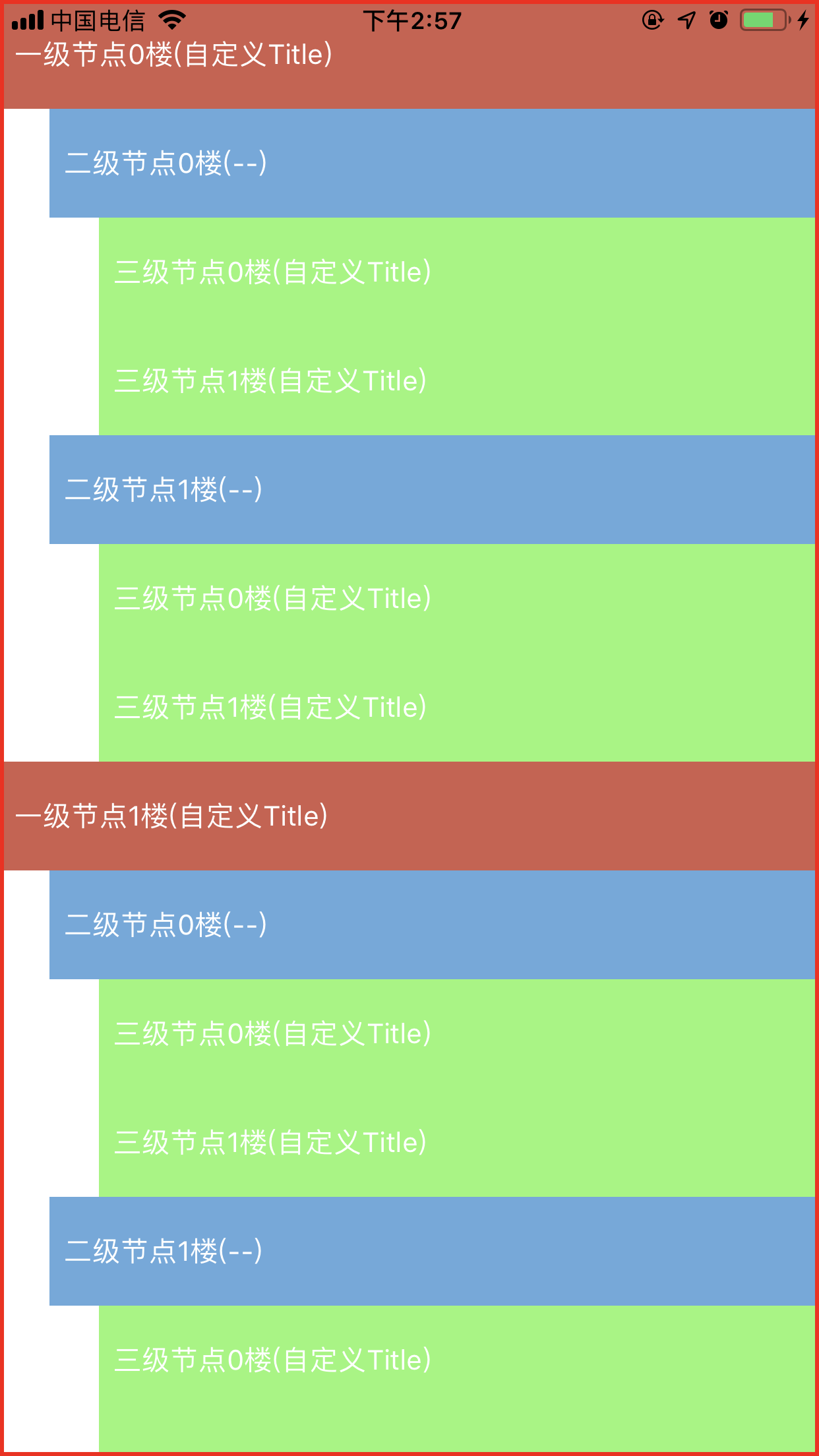This screenshot has height=1456, width=819.
Task: Toggle 二级节点0楼 under 一级节点1楼
Action: pos(432,925)
